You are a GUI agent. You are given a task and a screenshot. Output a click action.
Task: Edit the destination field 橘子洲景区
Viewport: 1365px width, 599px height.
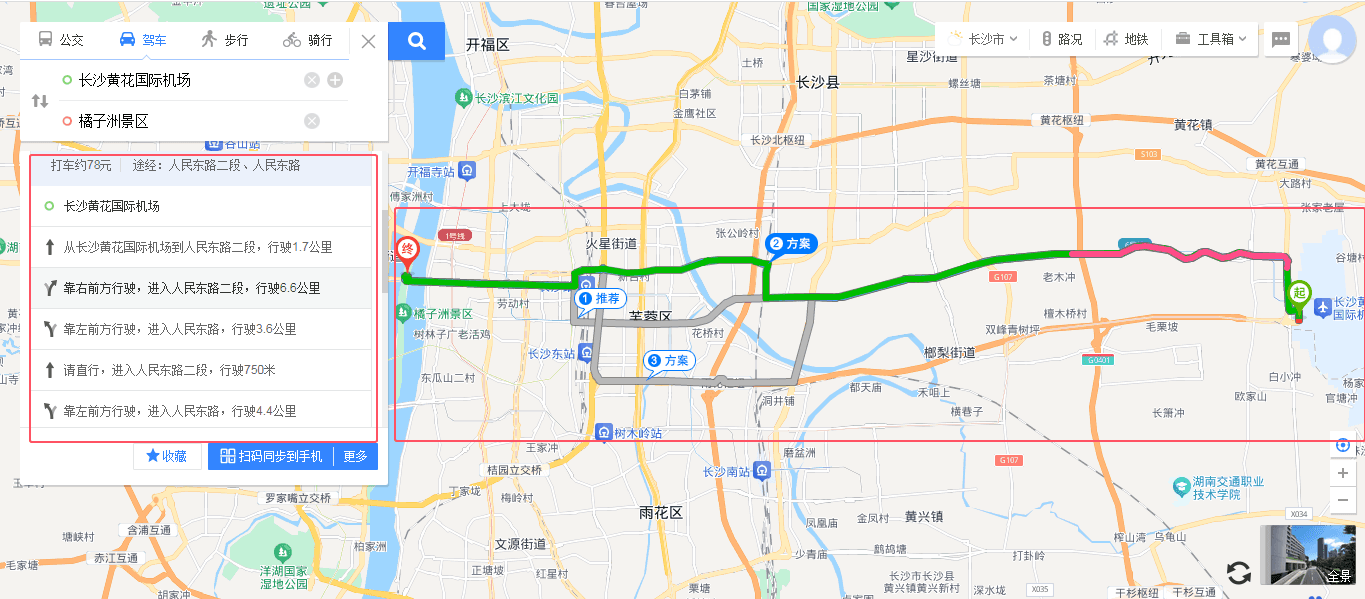coord(180,121)
